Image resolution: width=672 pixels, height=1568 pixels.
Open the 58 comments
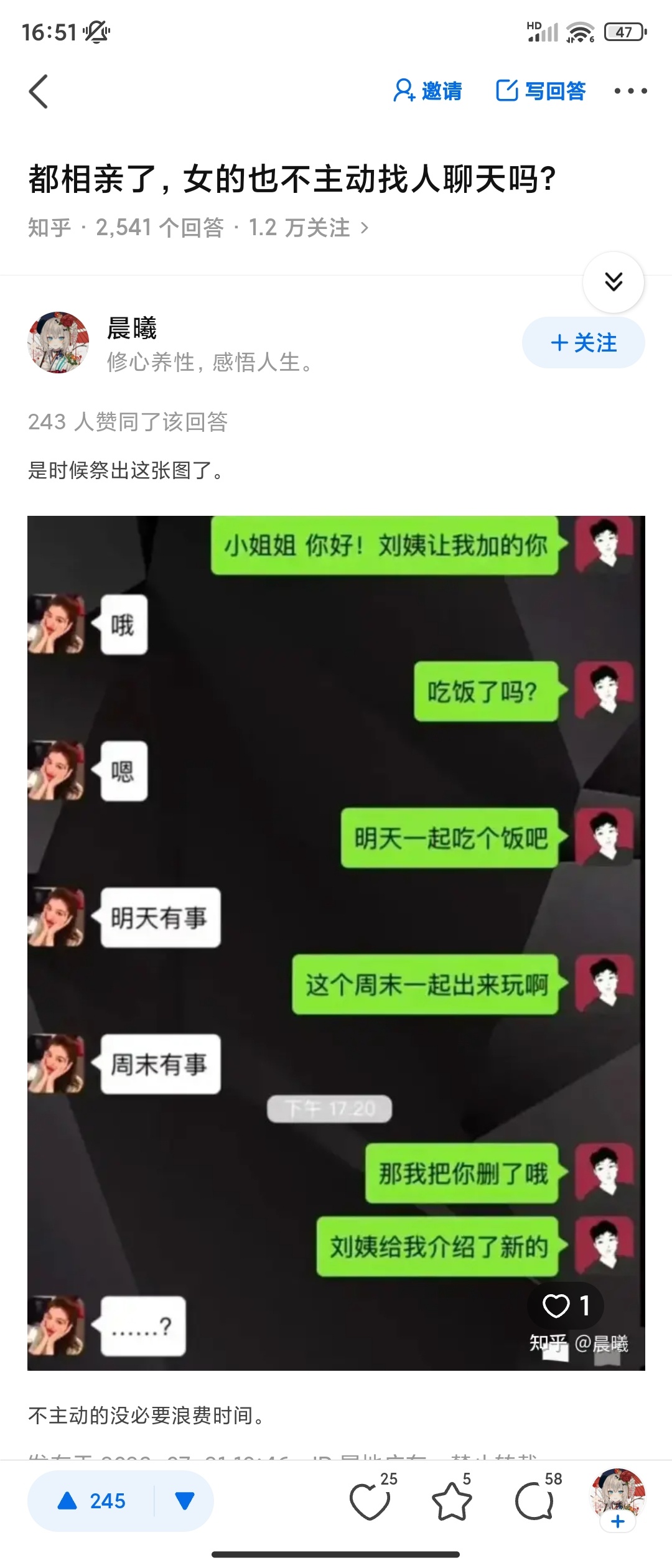click(x=534, y=1501)
